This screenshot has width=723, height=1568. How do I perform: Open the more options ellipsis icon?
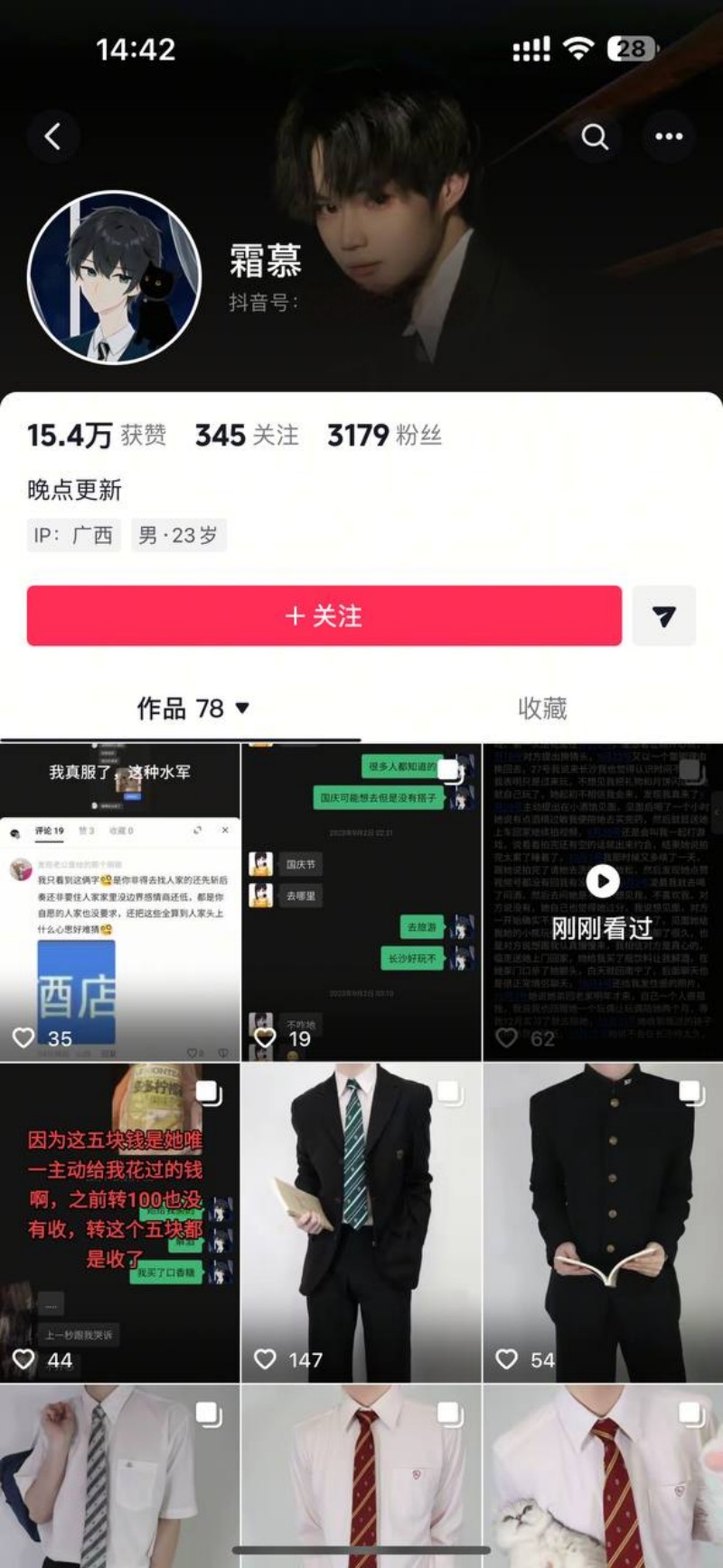670,136
